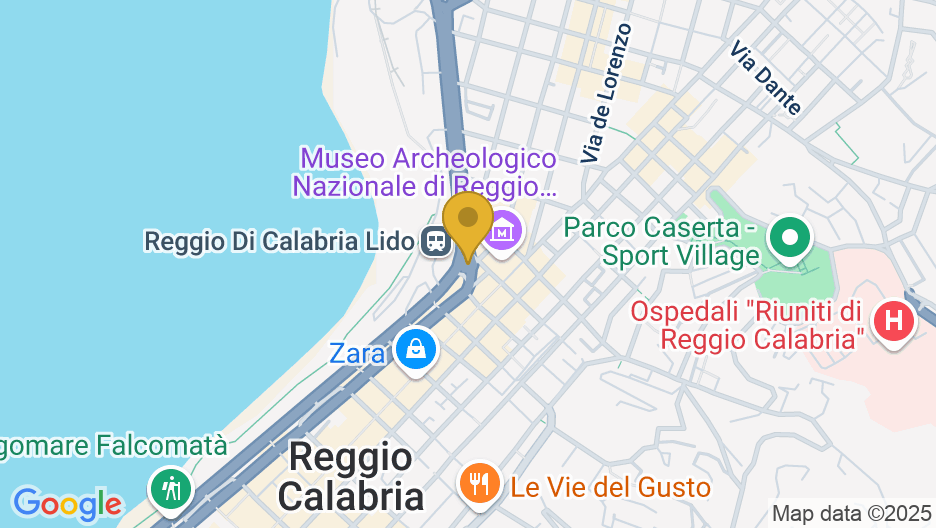Viewport: 936px width, 528px height.
Task: Select Parco Caserta Sport Village marker
Action: tap(789, 239)
